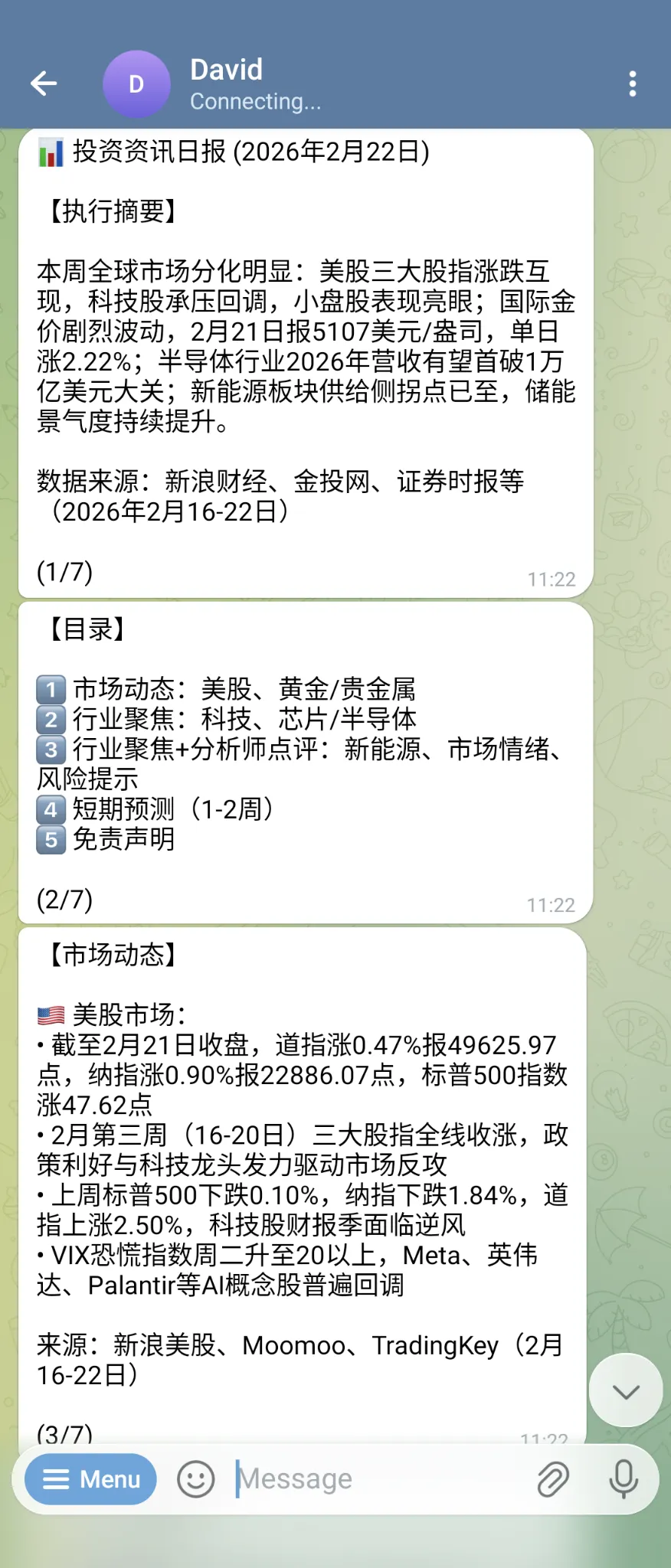Tap the number 5 keycap emoji before 免责声明
Screen dimensions: 671x1568
tap(50, 839)
